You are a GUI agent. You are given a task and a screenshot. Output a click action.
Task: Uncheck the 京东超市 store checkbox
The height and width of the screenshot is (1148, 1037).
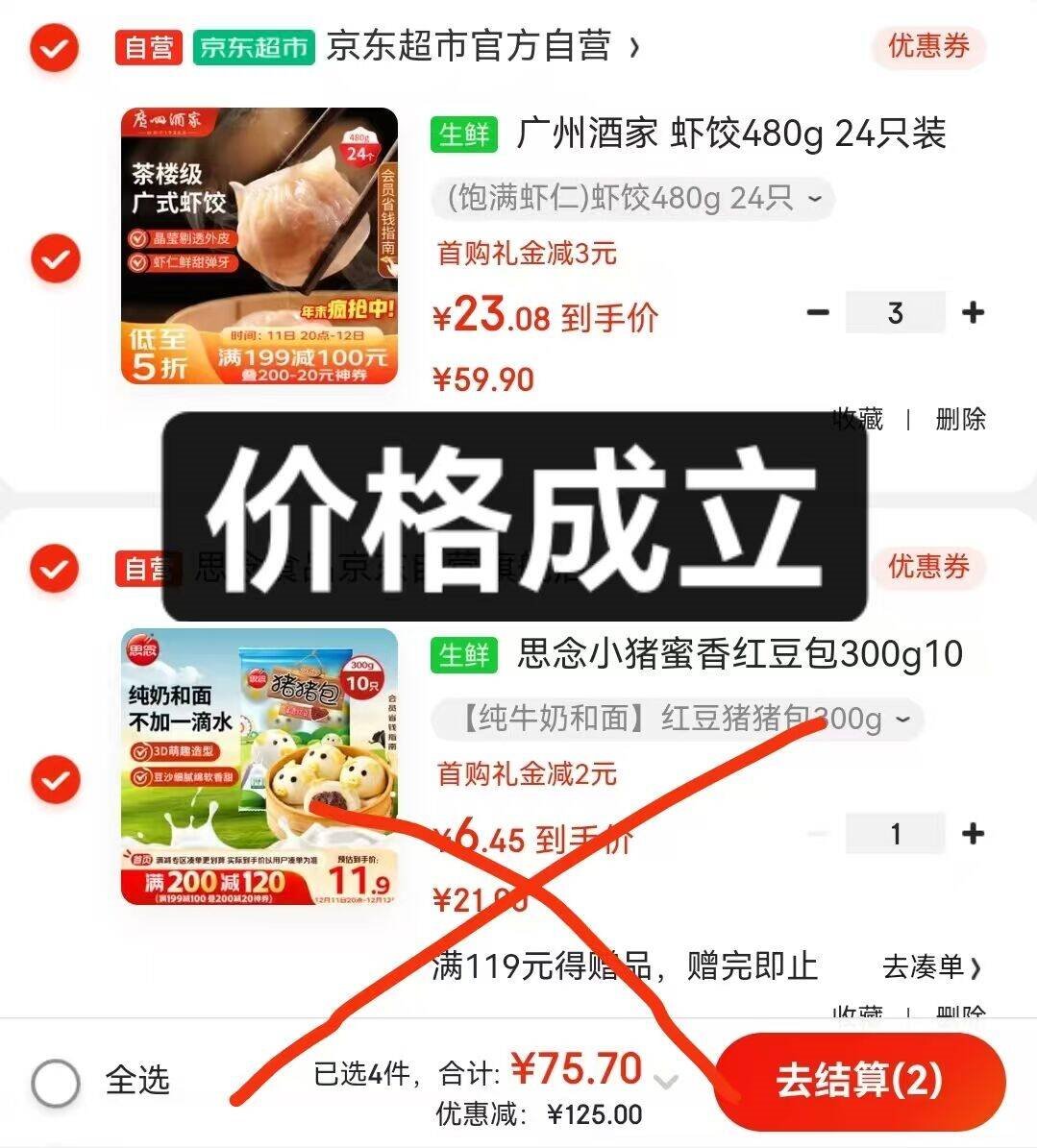point(54,47)
